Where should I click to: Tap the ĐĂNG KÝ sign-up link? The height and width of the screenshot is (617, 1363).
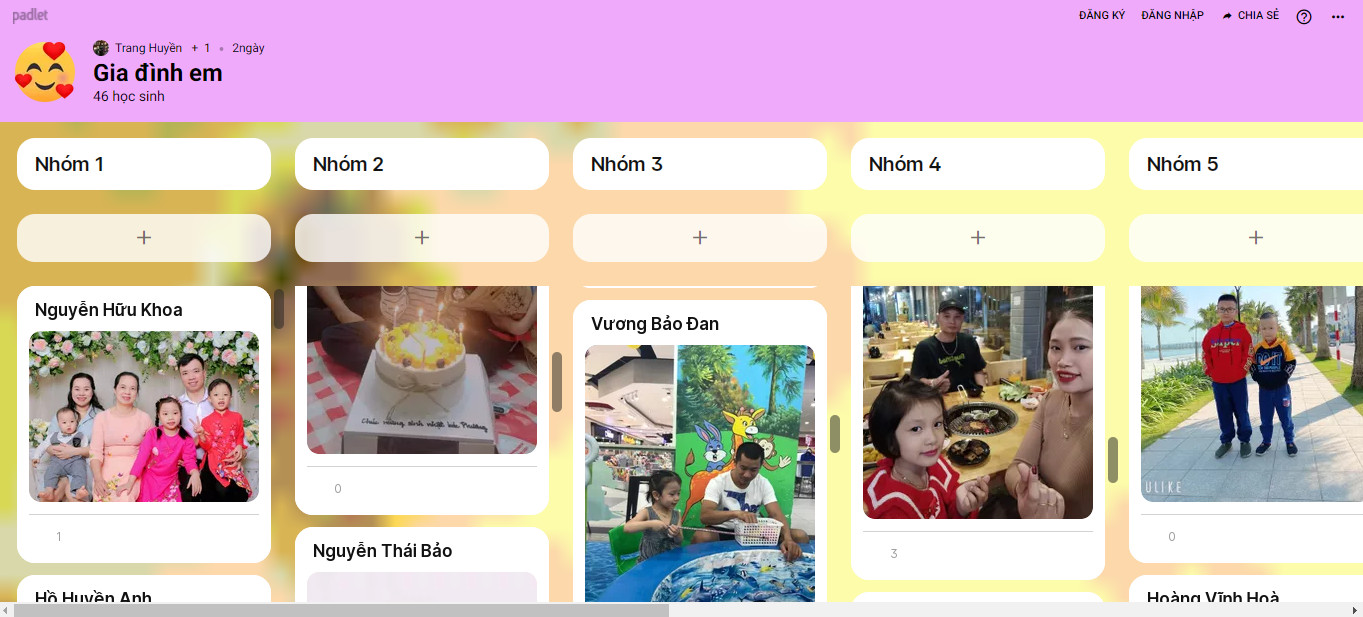coord(1101,16)
